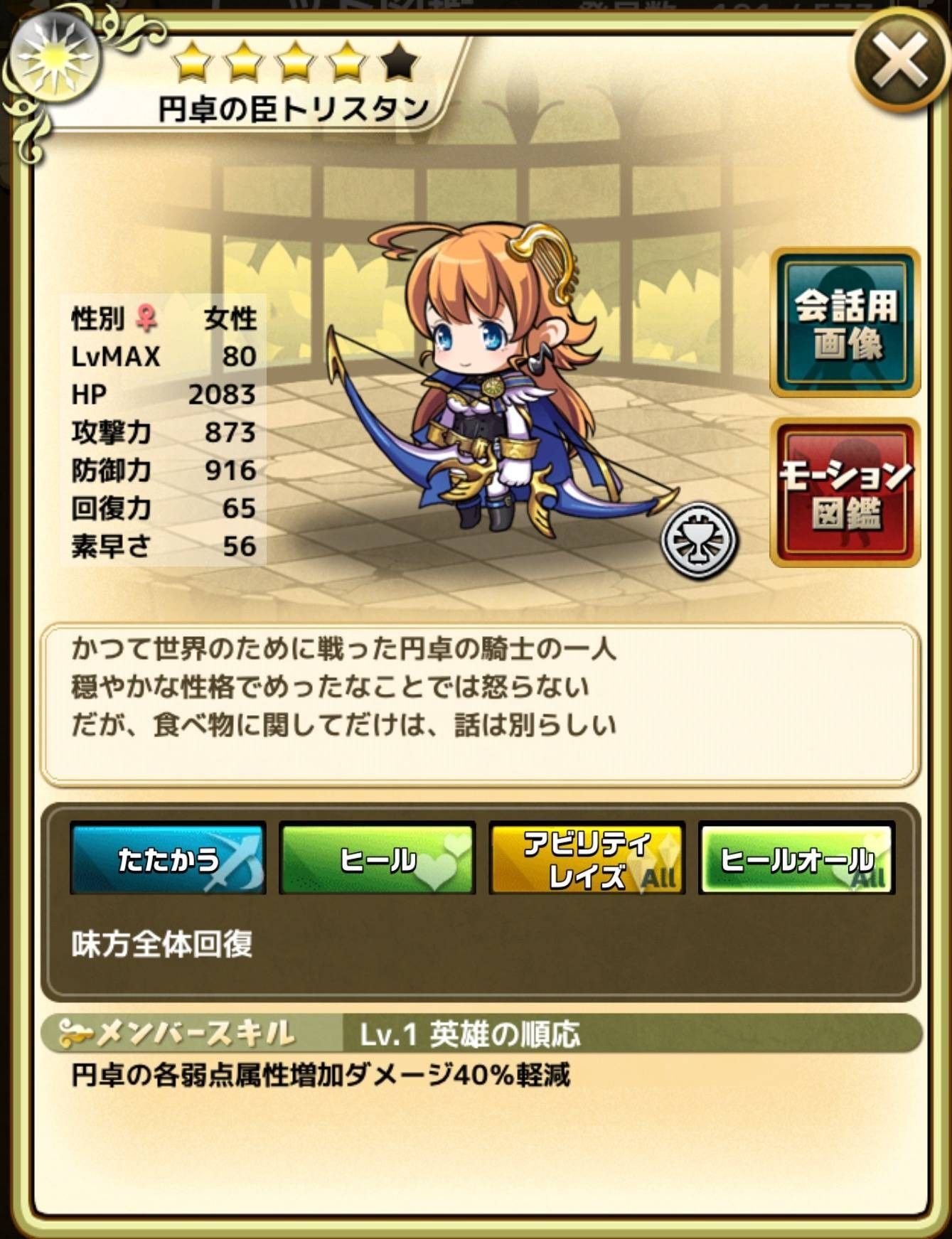Open the モーション図鑑 motion gallery
The image size is (952, 1239).
point(845,493)
